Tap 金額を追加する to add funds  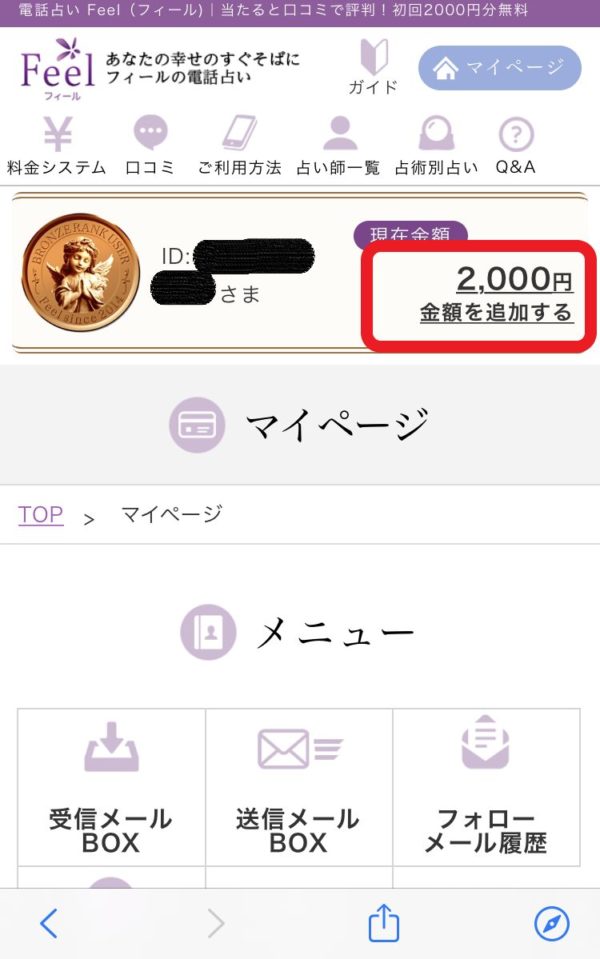point(496,312)
